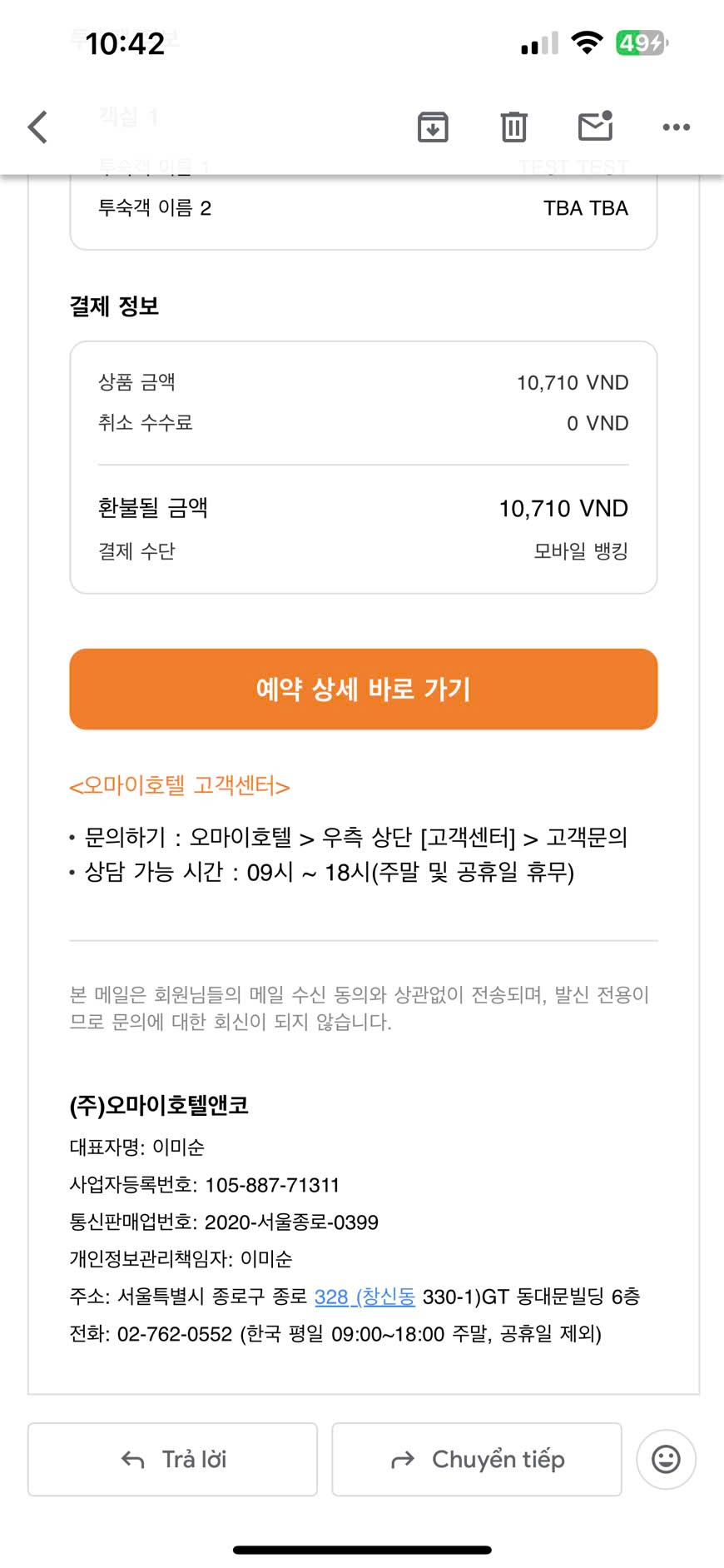Delete this email

(513, 127)
